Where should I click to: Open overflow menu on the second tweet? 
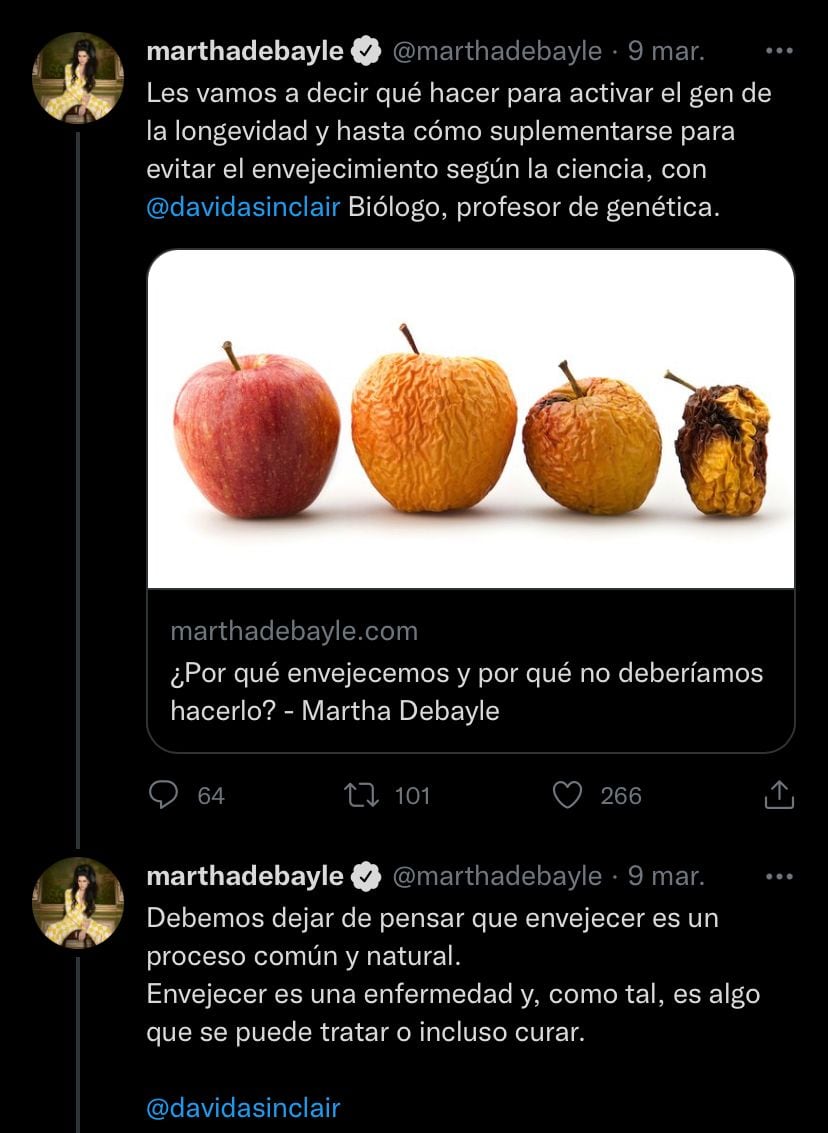pyautogui.click(x=779, y=876)
